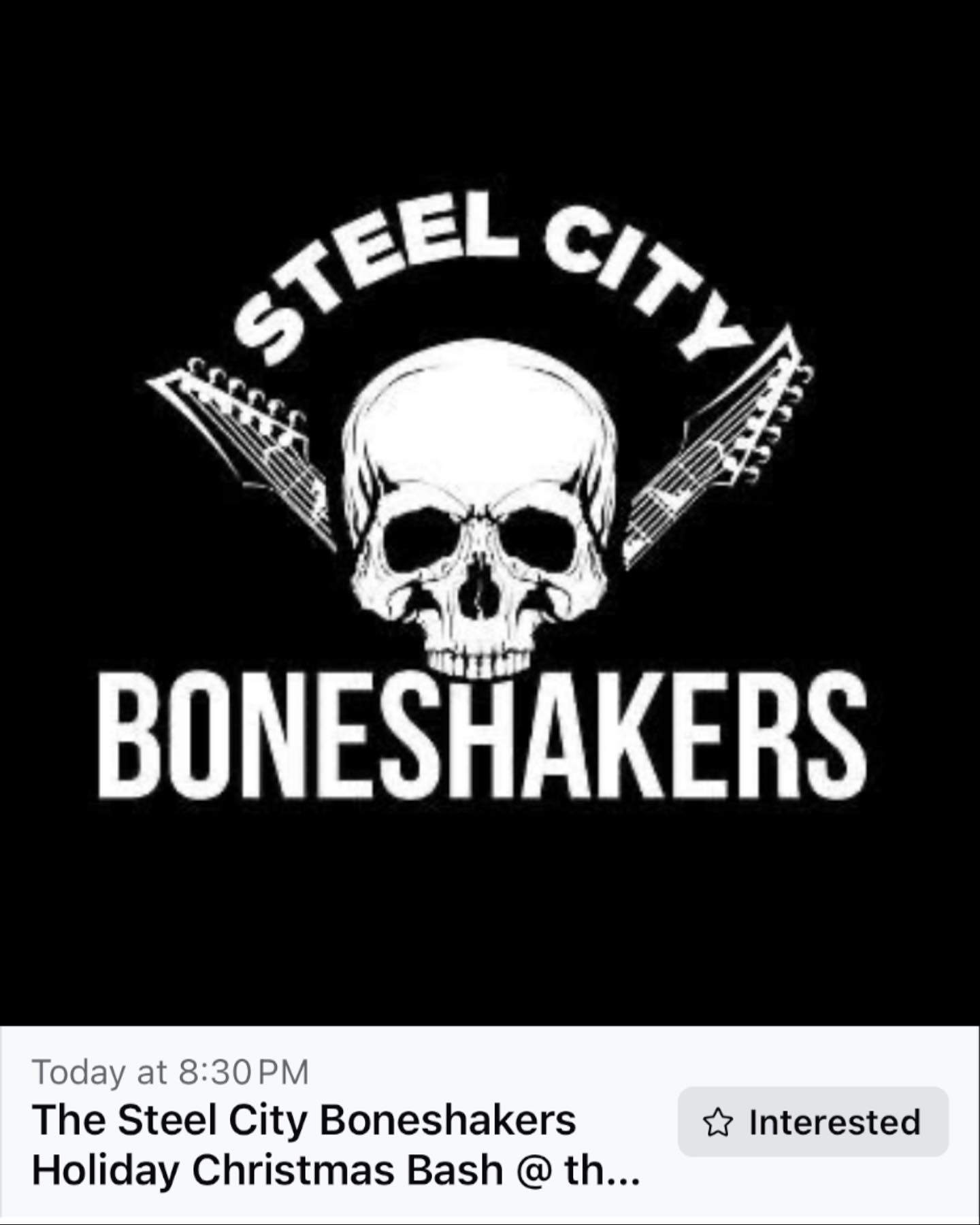Image resolution: width=980 pixels, height=1225 pixels.
Task: Open the Holiday Christmas Bash event details
Action: (336, 1145)
